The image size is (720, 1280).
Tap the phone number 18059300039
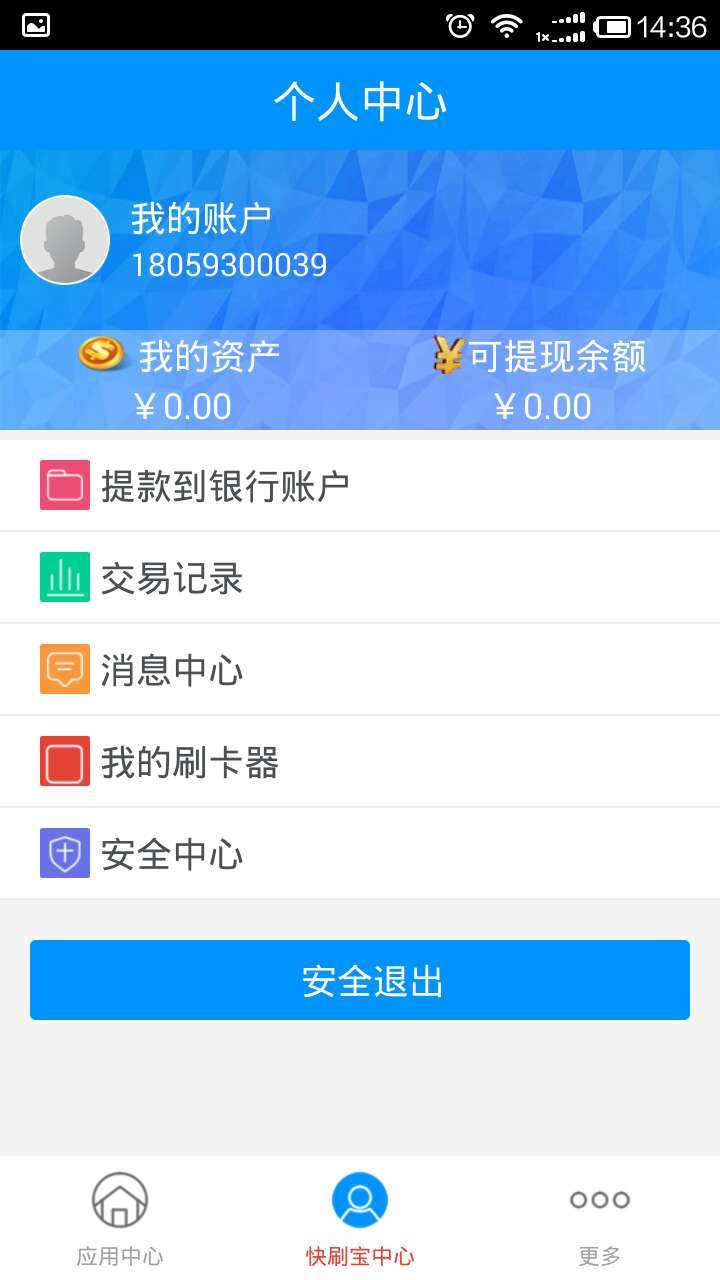[228, 264]
